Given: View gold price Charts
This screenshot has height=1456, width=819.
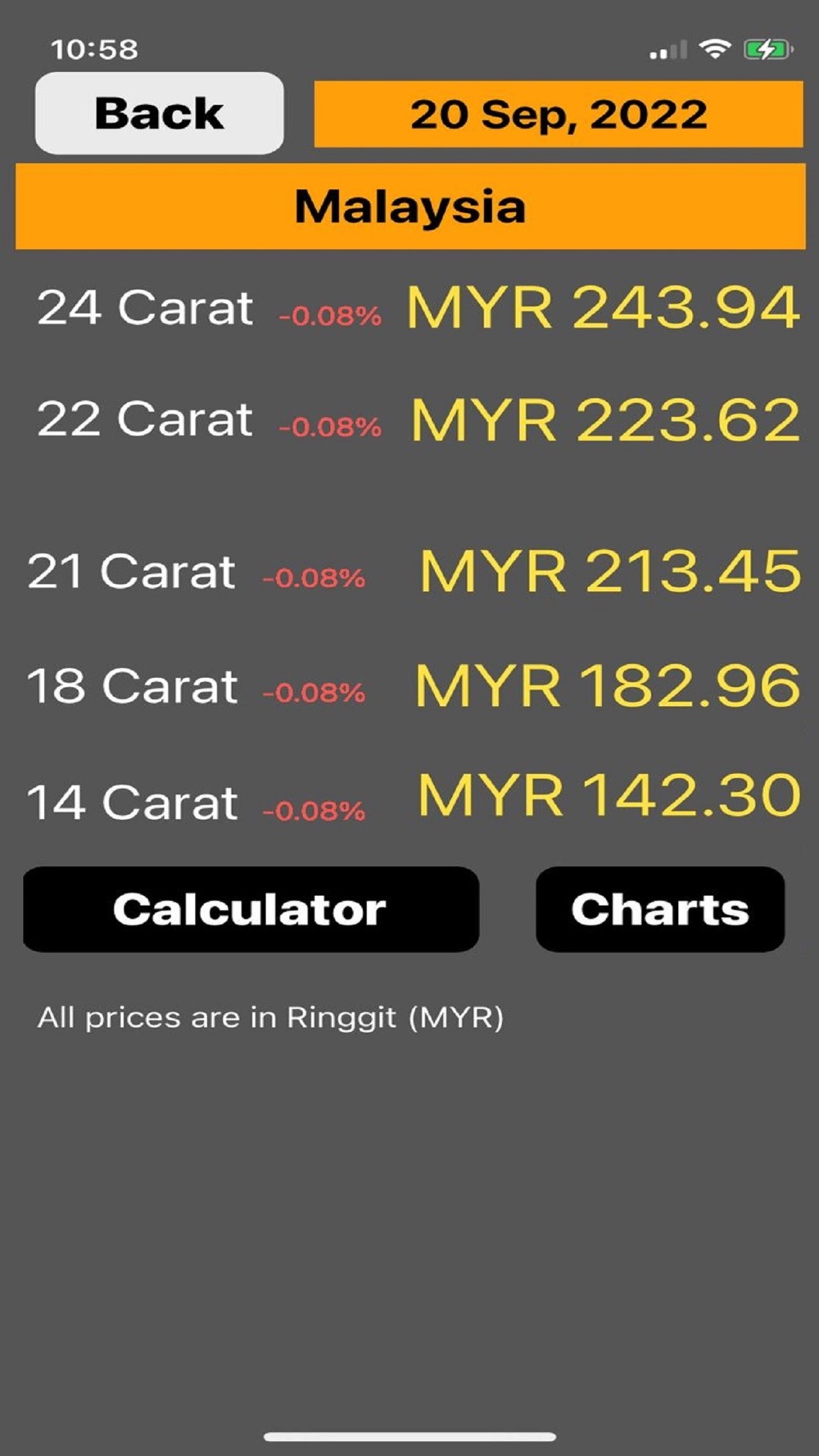Looking at the screenshot, I should point(660,909).
